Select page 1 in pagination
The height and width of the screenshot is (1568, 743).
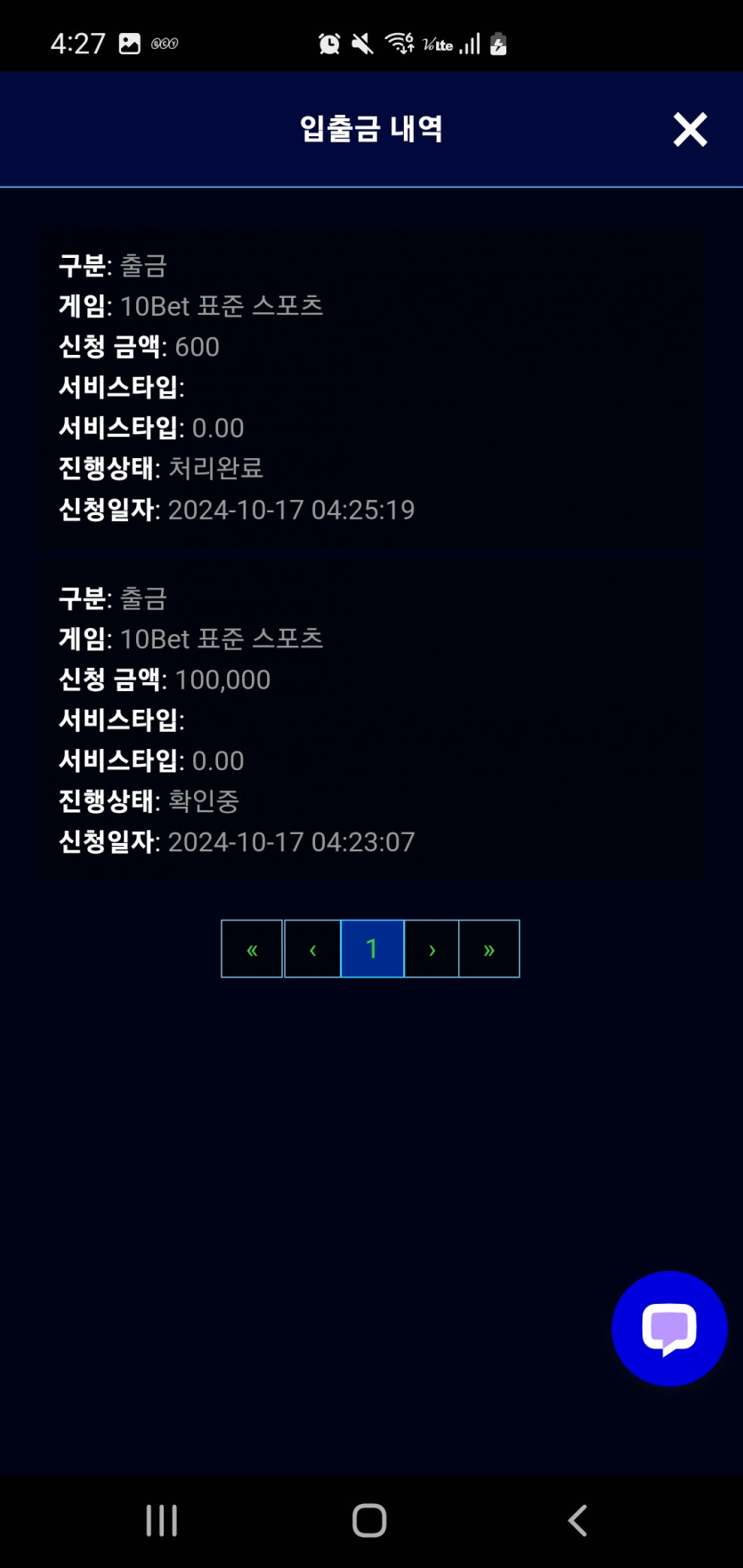[x=372, y=949]
